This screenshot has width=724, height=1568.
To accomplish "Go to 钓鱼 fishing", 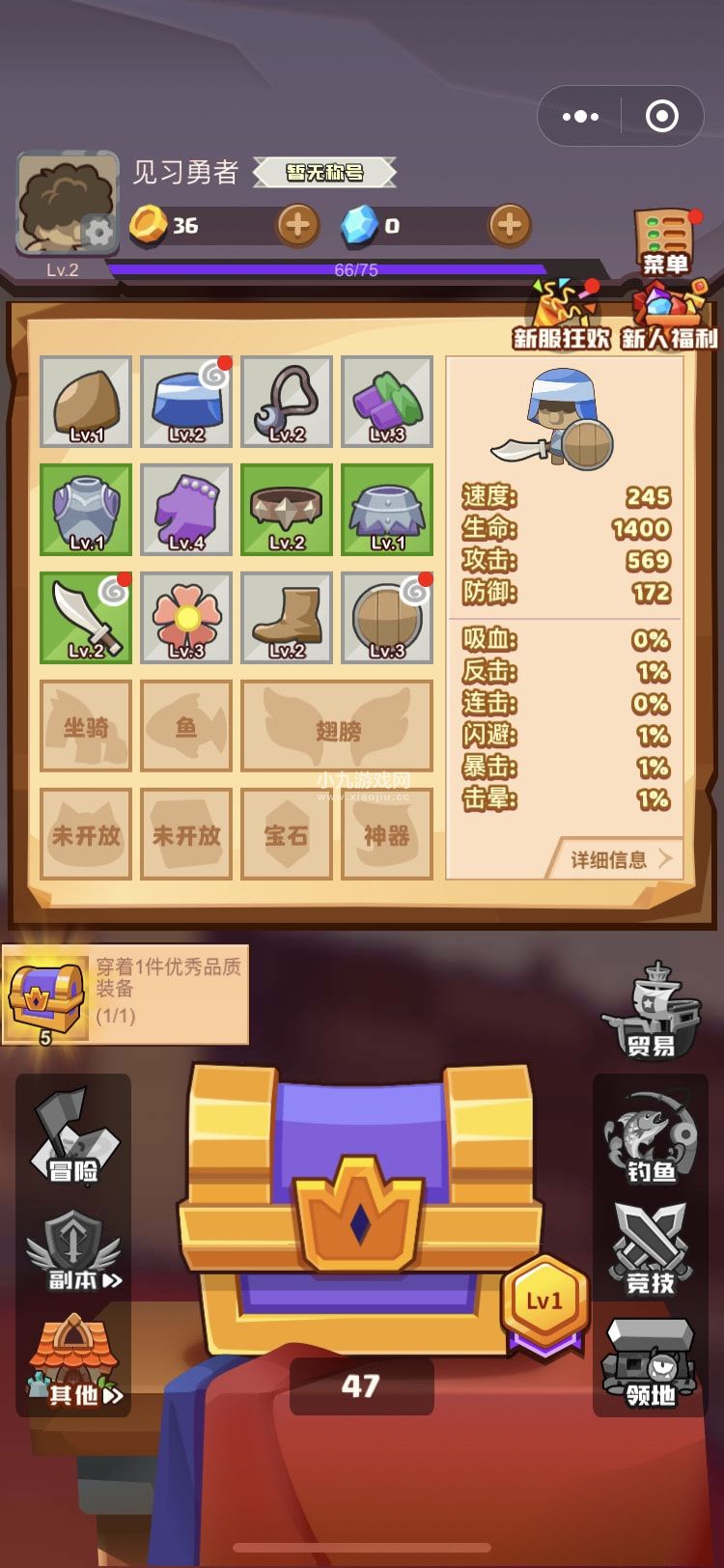I will (650, 1139).
